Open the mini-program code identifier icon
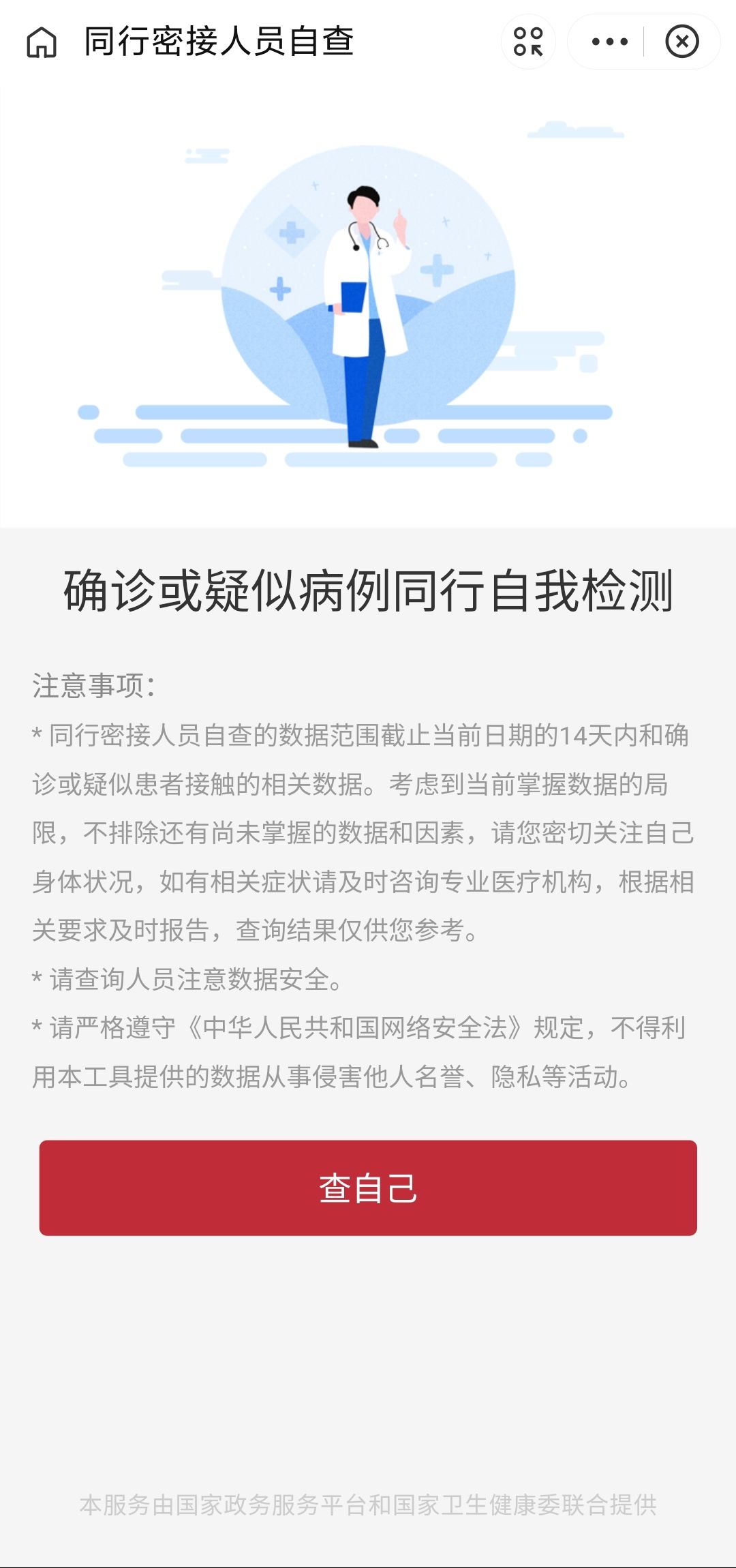Viewport: 736px width, 1568px height. [530, 42]
